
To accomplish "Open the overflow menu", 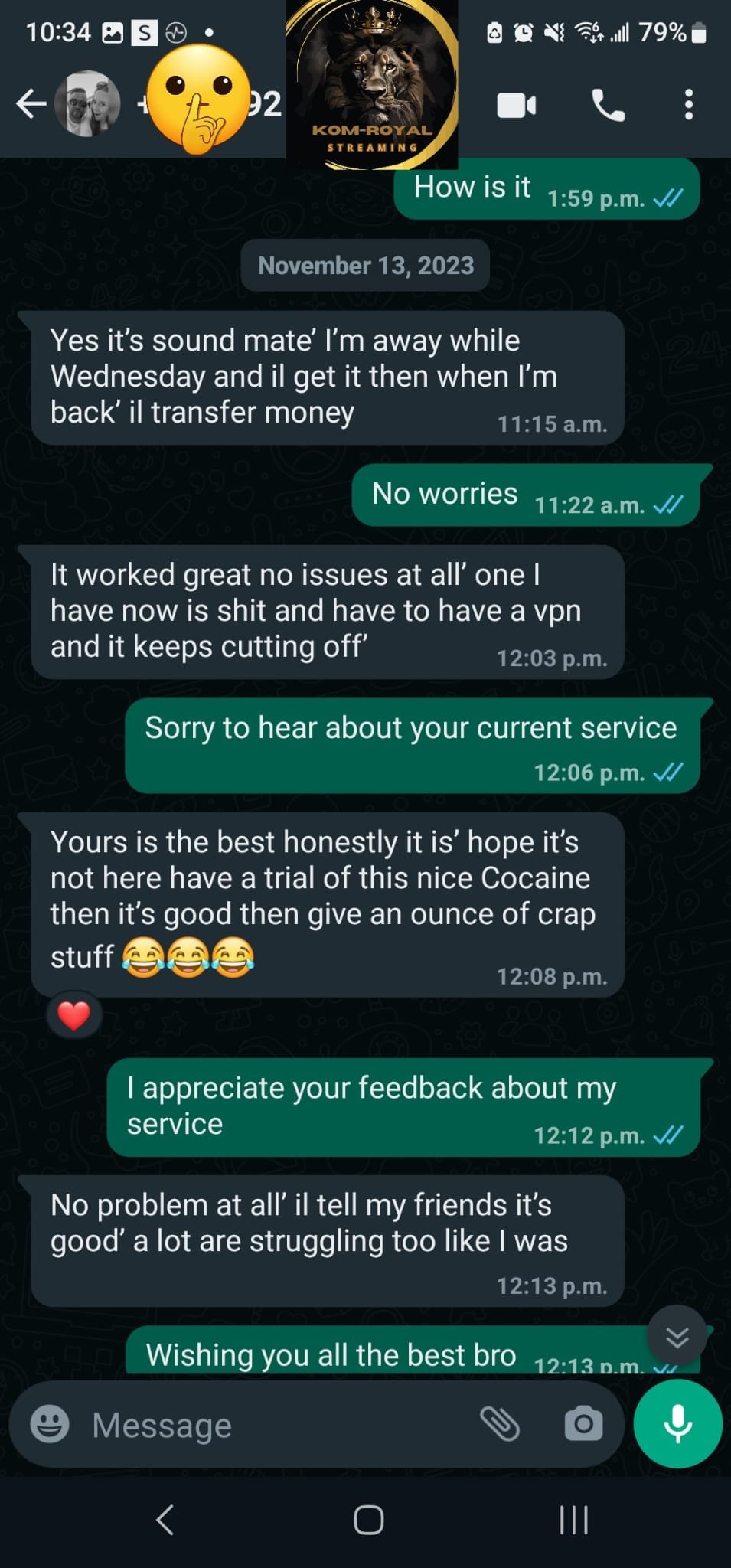I will tap(689, 105).
